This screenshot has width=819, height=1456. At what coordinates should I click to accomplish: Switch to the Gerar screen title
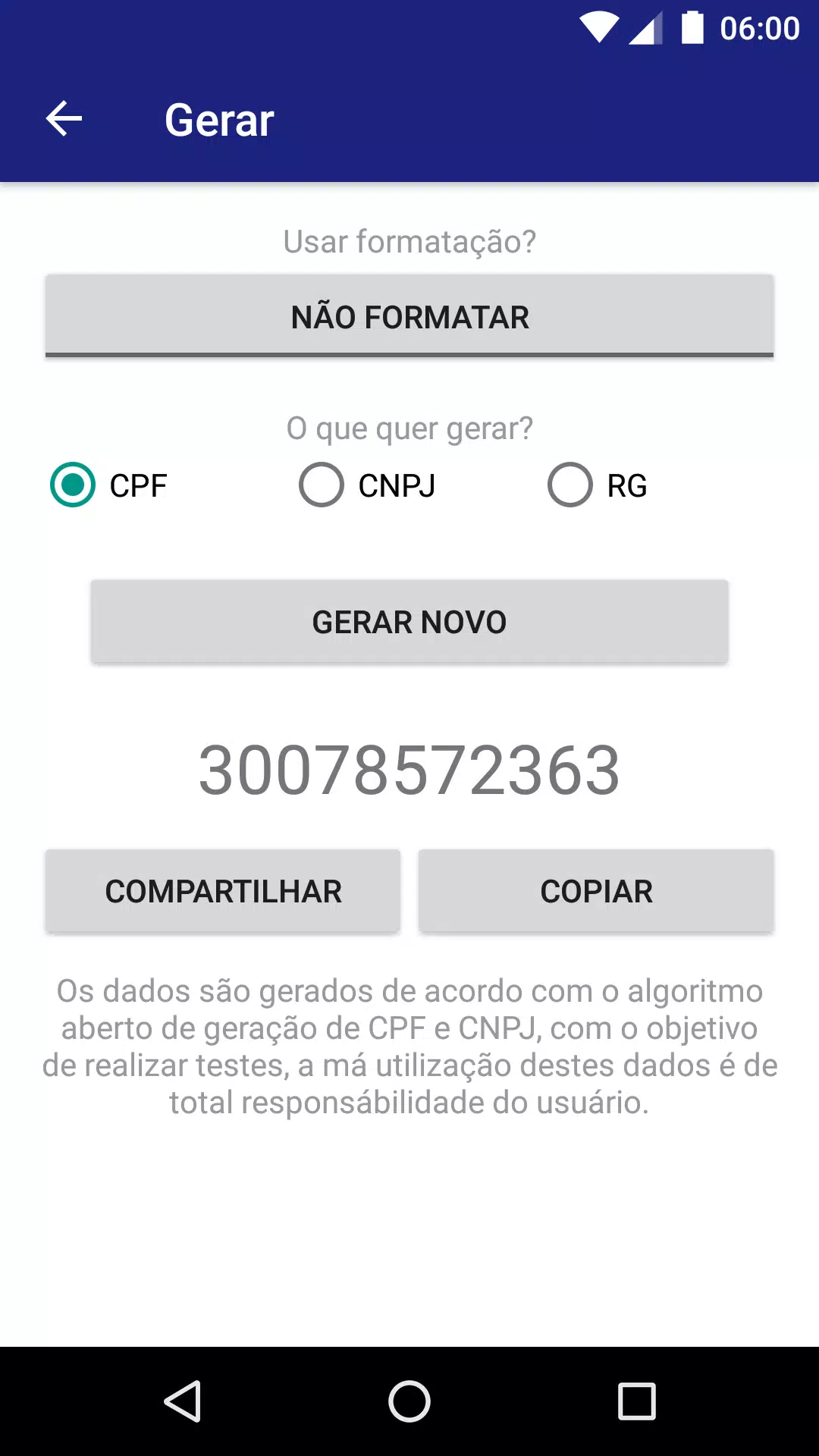pyautogui.click(x=219, y=119)
